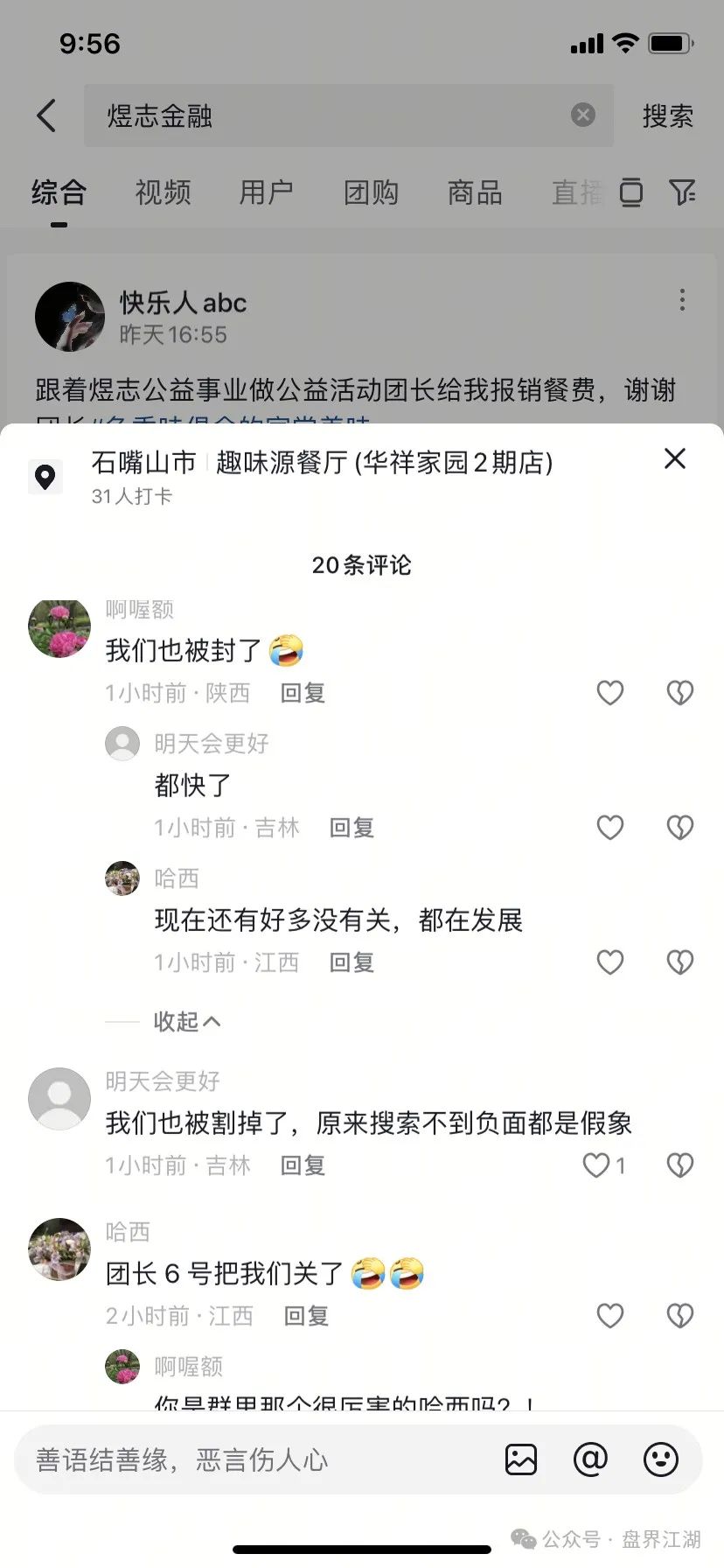Attach an image to the comment
724x1568 pixels.
pos(521,1459)
